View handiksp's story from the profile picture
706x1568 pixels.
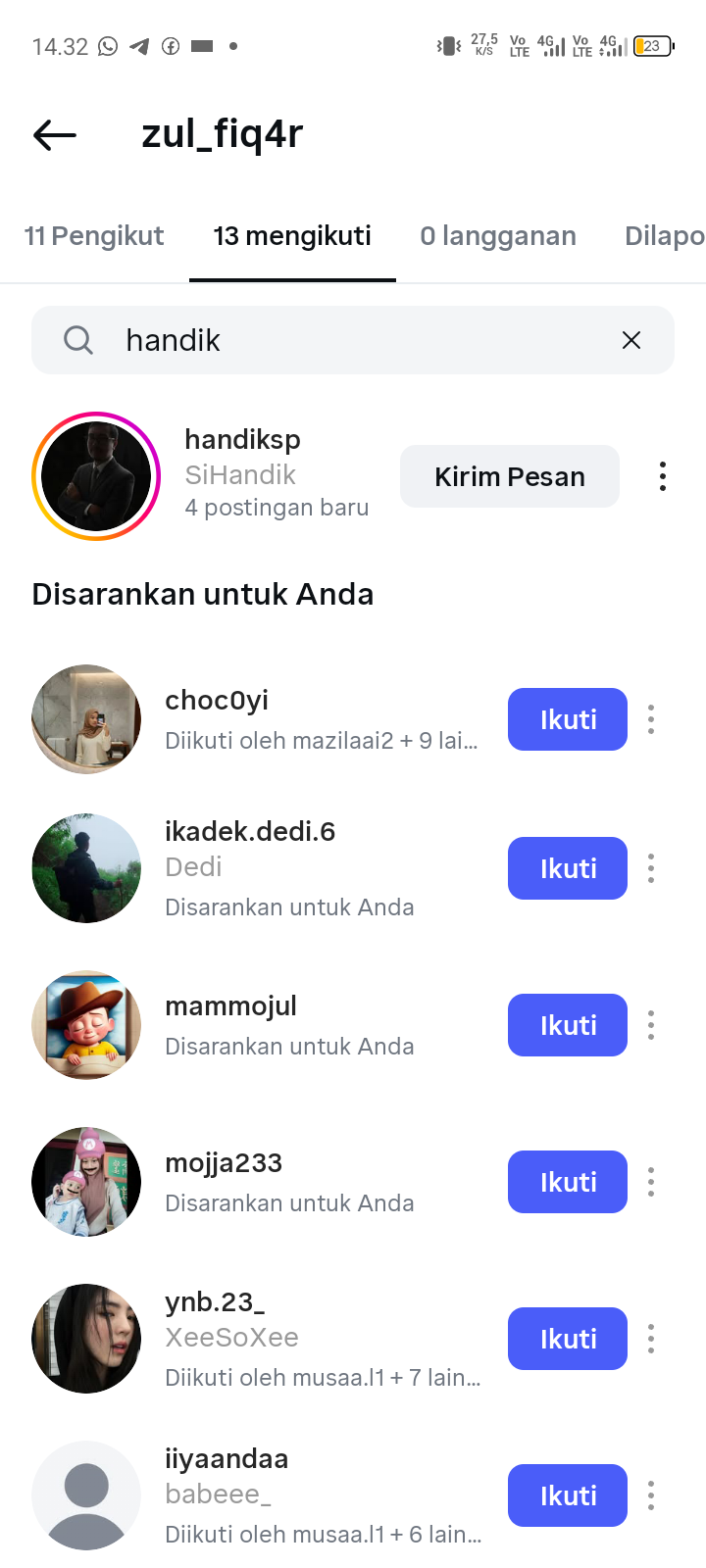pyautogui.click(x=96, y=476)
